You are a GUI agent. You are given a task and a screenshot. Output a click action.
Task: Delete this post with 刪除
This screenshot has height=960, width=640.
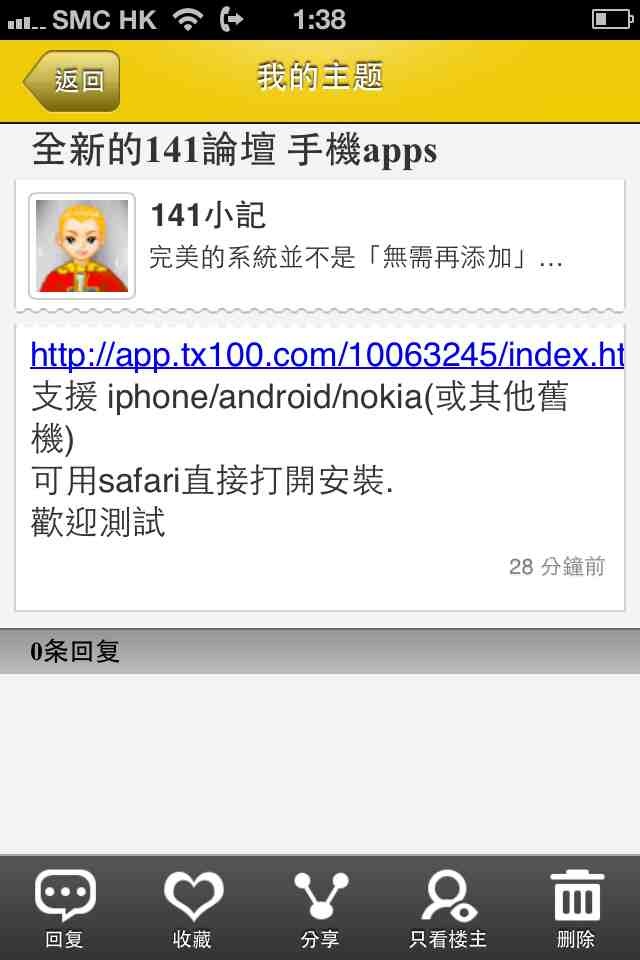(576, 908)
